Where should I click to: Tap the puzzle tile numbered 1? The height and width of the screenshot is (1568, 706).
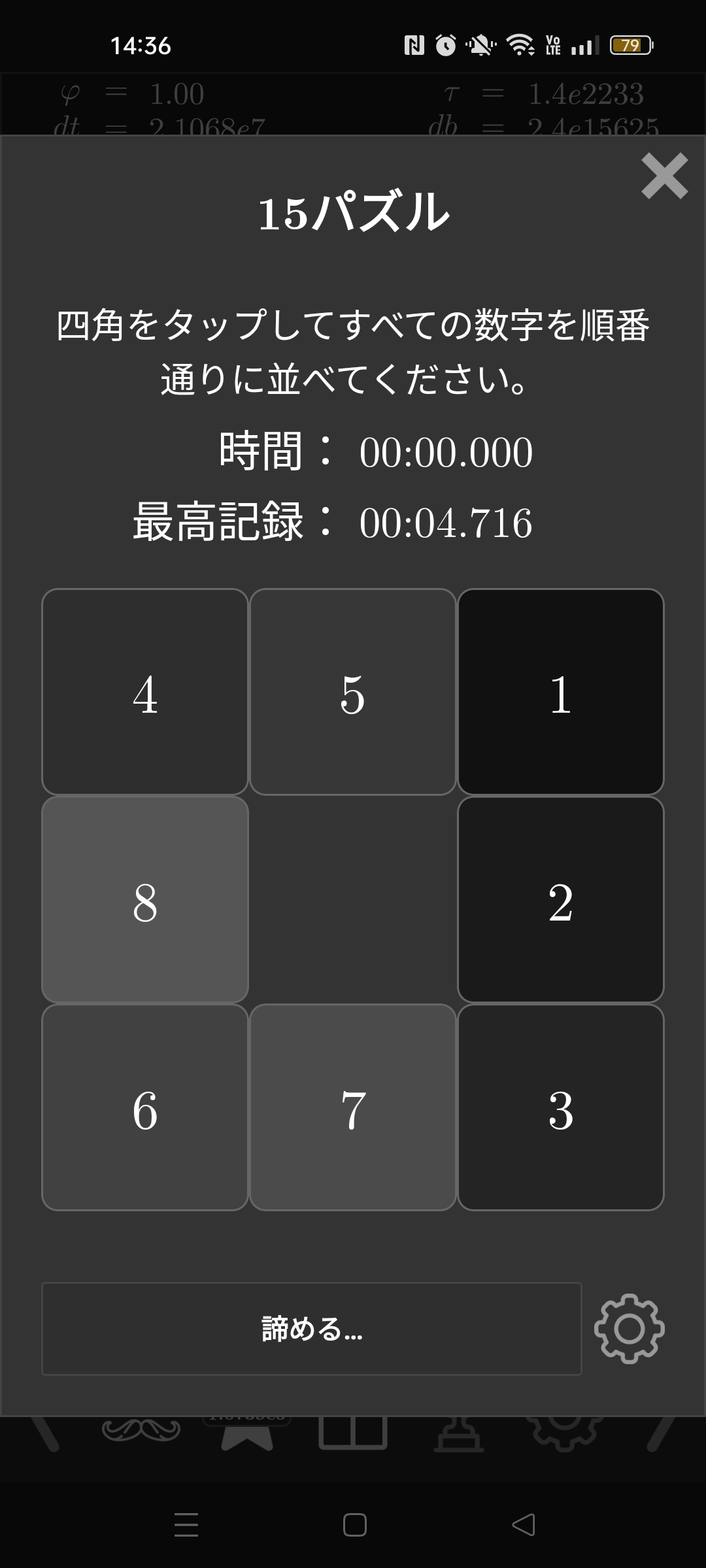pyautogui.click(x=561, y=692)
